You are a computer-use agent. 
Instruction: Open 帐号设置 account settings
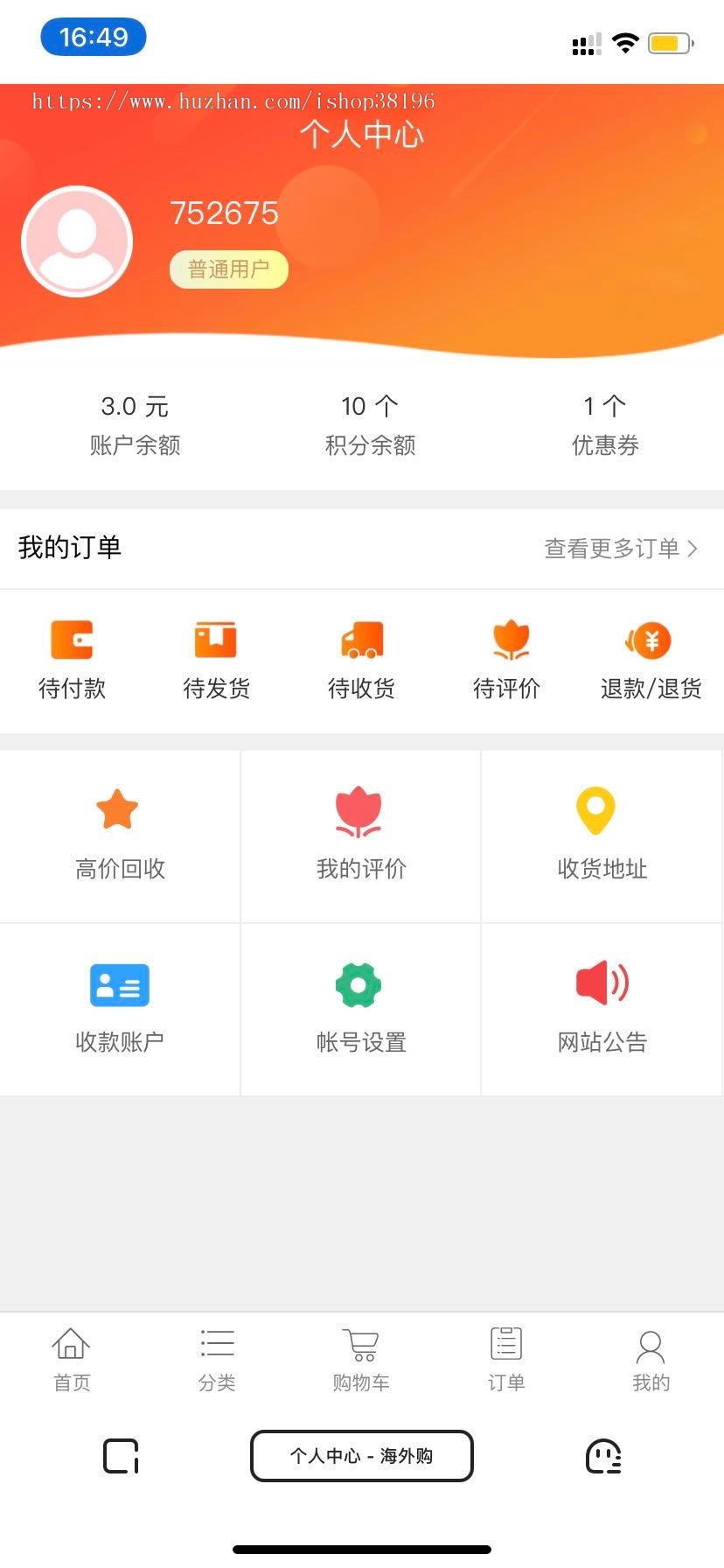[x=361, y=1009]
